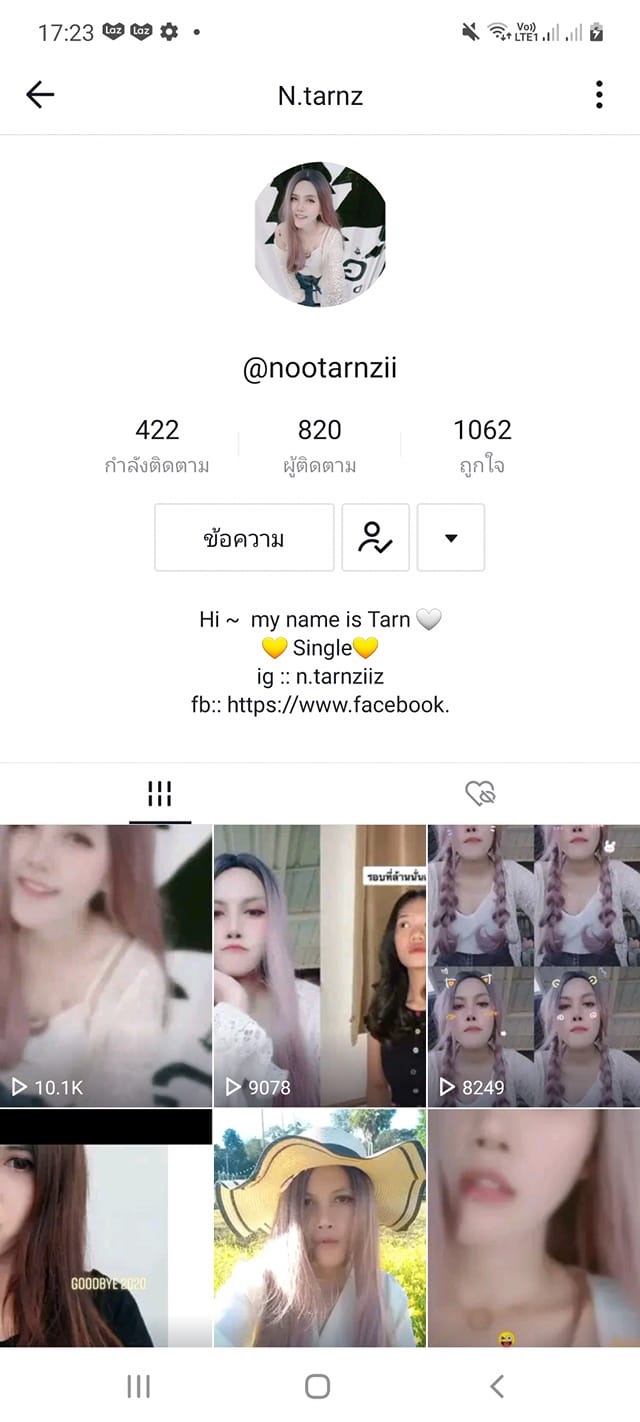Switch to the videos grid tab

[160, 794]
